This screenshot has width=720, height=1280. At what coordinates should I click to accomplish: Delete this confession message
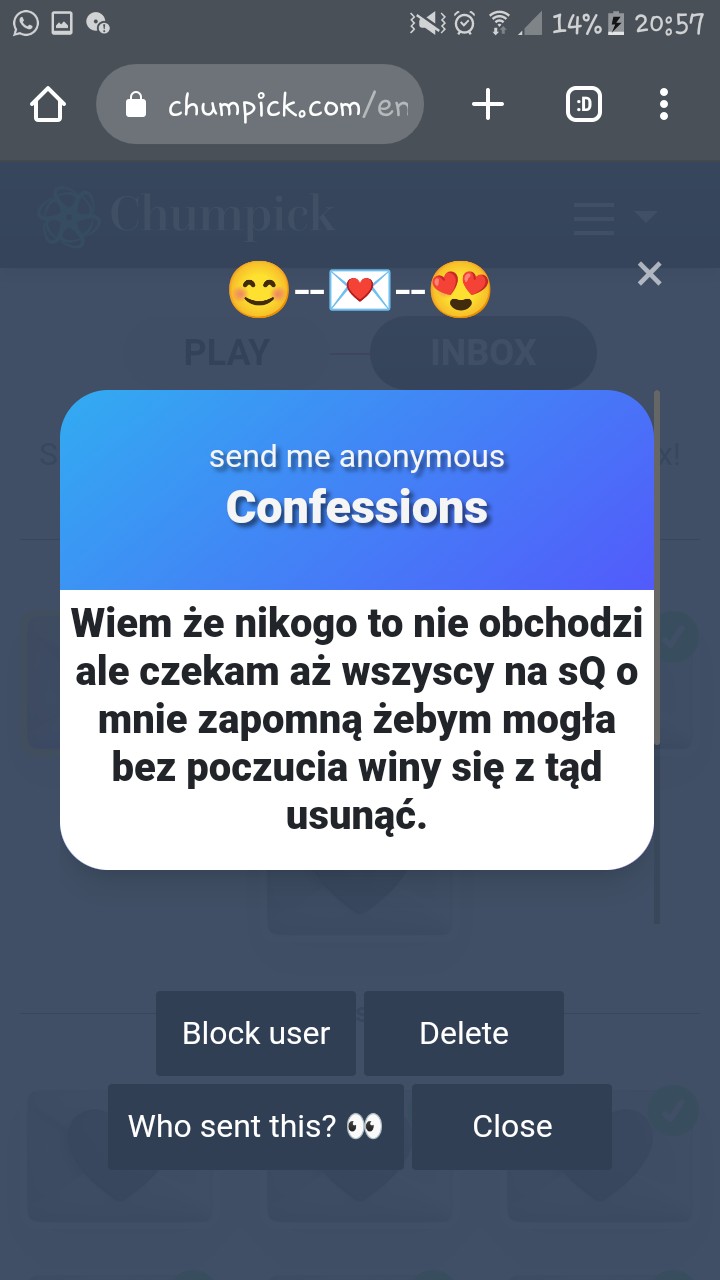(464, 1033)
